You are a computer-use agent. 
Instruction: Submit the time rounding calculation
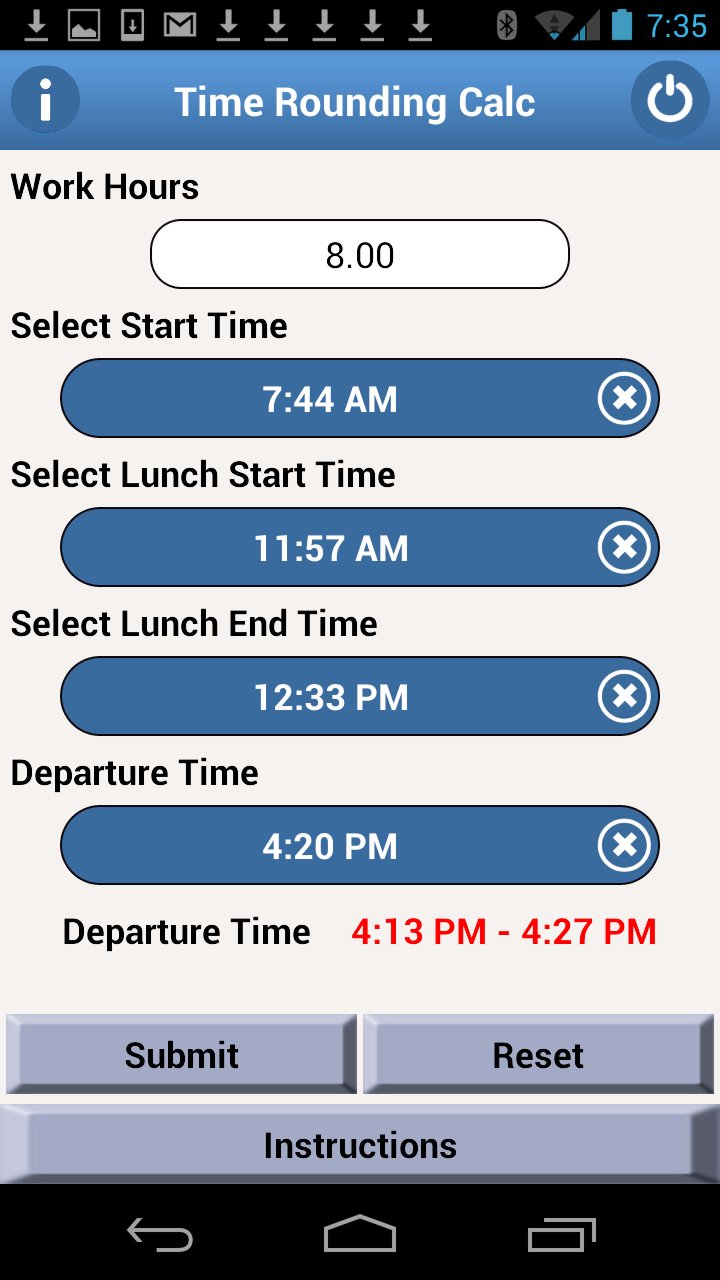(181, 1053)
